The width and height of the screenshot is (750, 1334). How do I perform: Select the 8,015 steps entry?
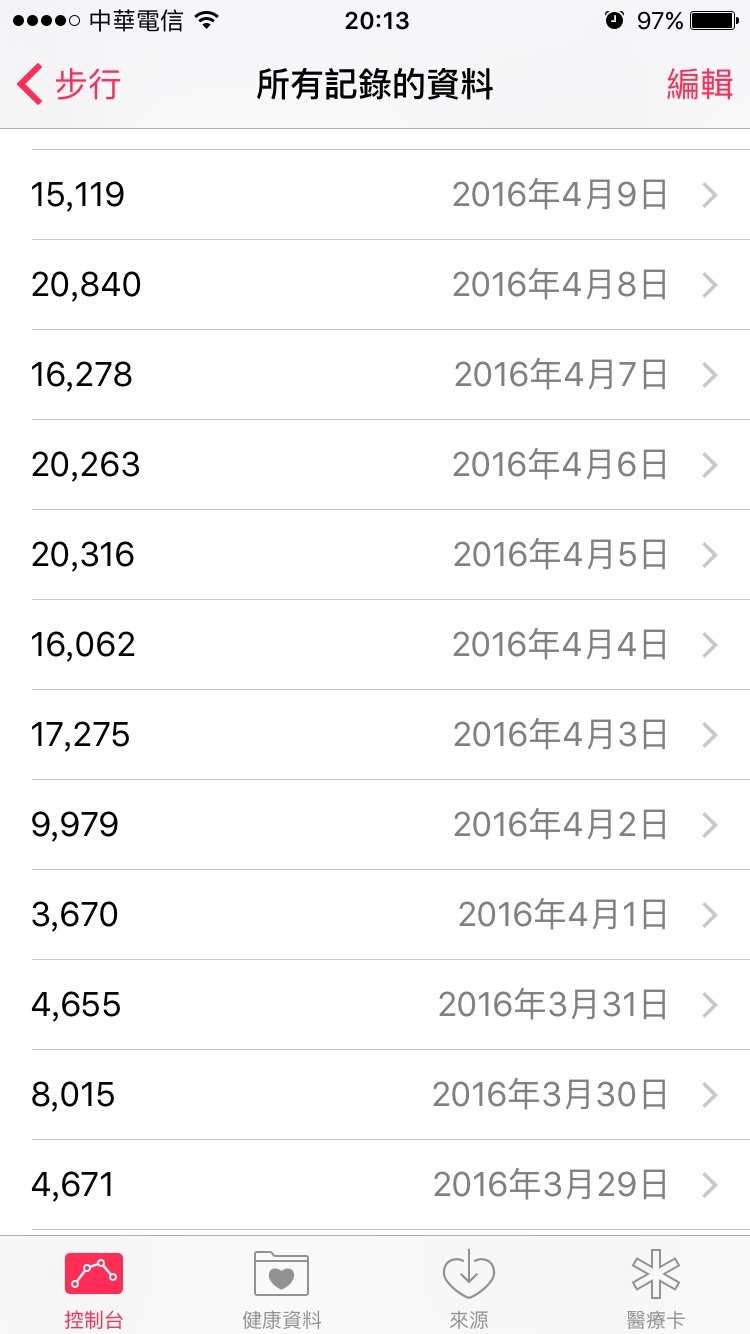[x=375, y=1095]
